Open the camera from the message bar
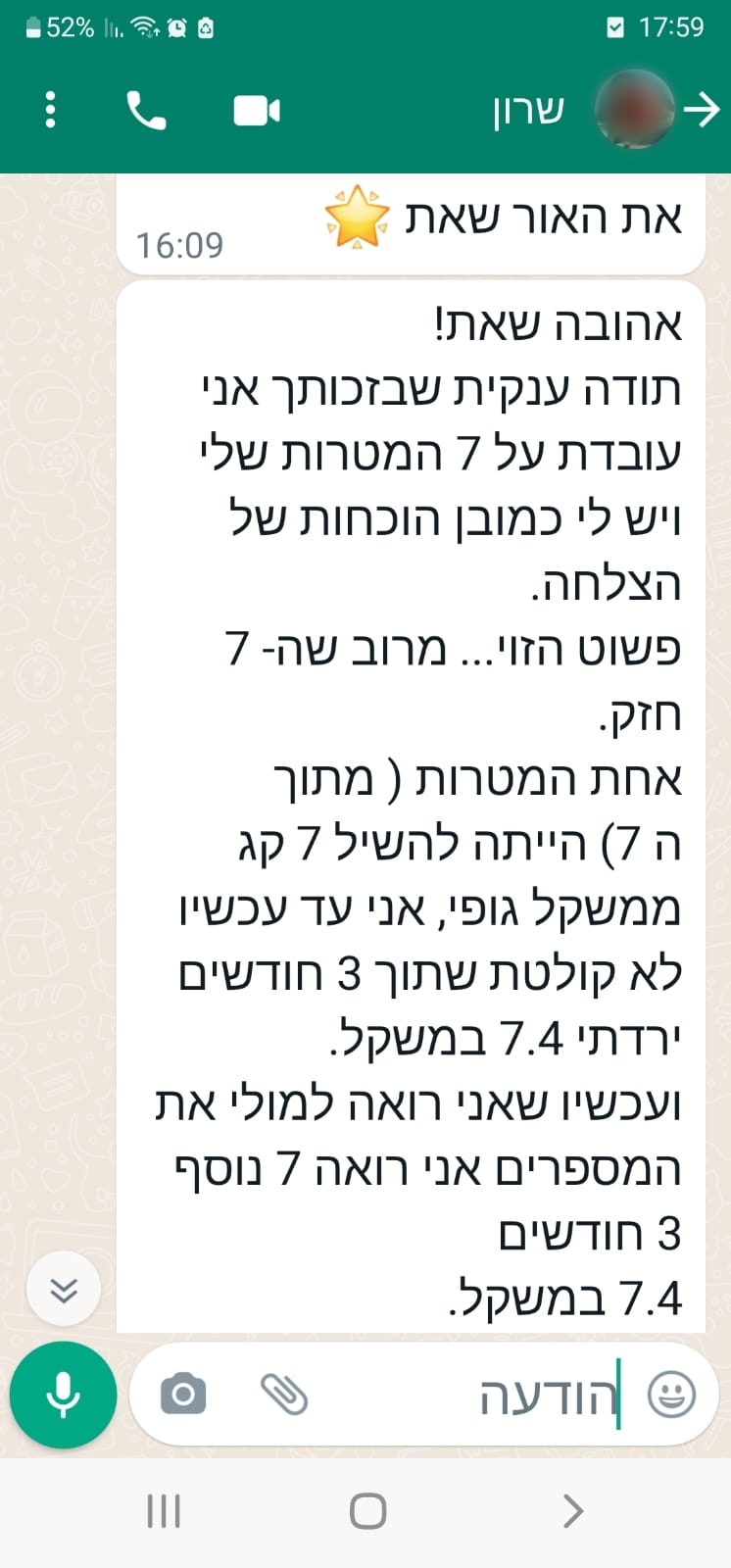This screenshot has height=1568, width=731. click(183, 1394)
